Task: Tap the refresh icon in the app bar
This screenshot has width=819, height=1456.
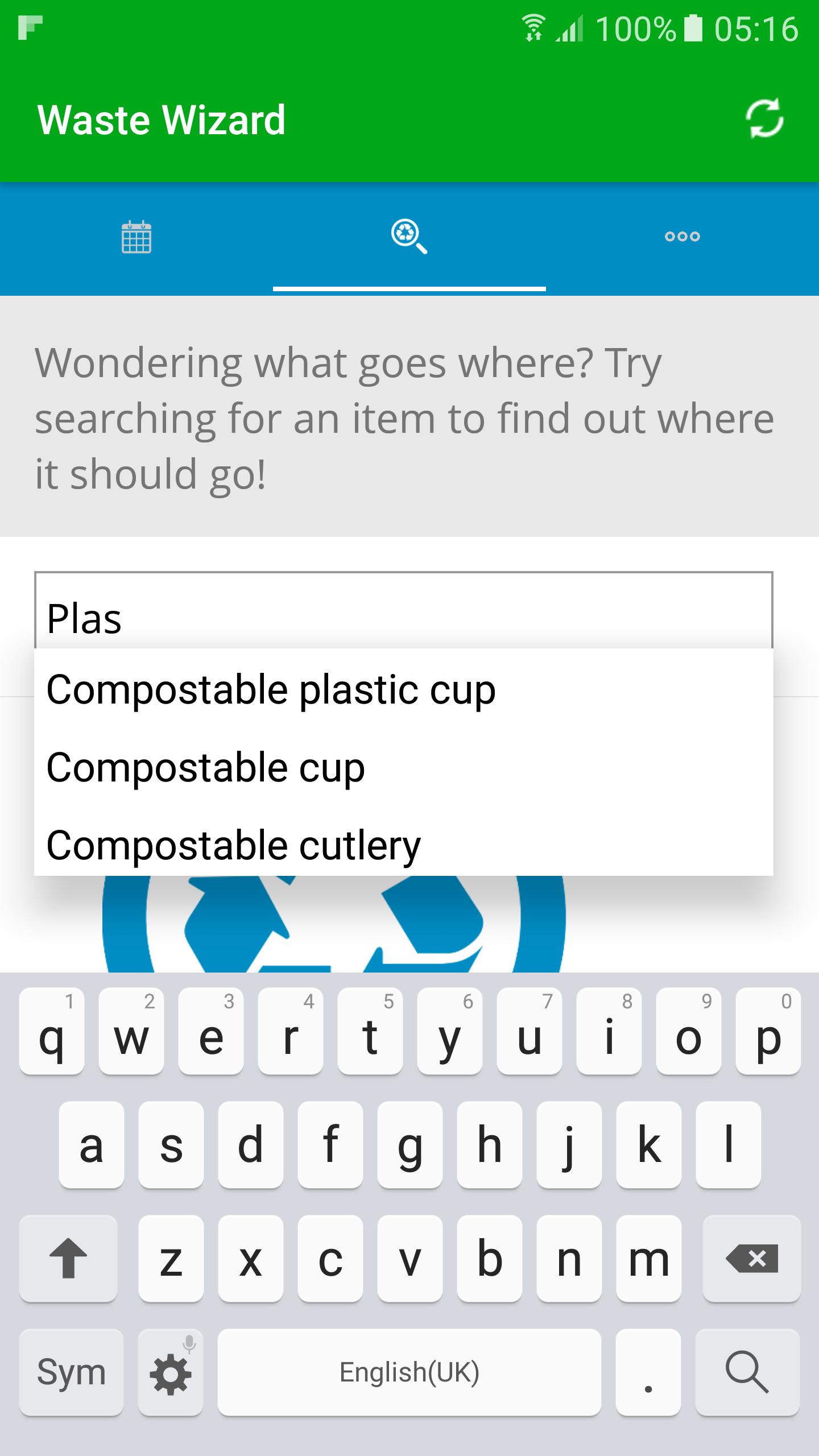Action: (x=764, y=119)
